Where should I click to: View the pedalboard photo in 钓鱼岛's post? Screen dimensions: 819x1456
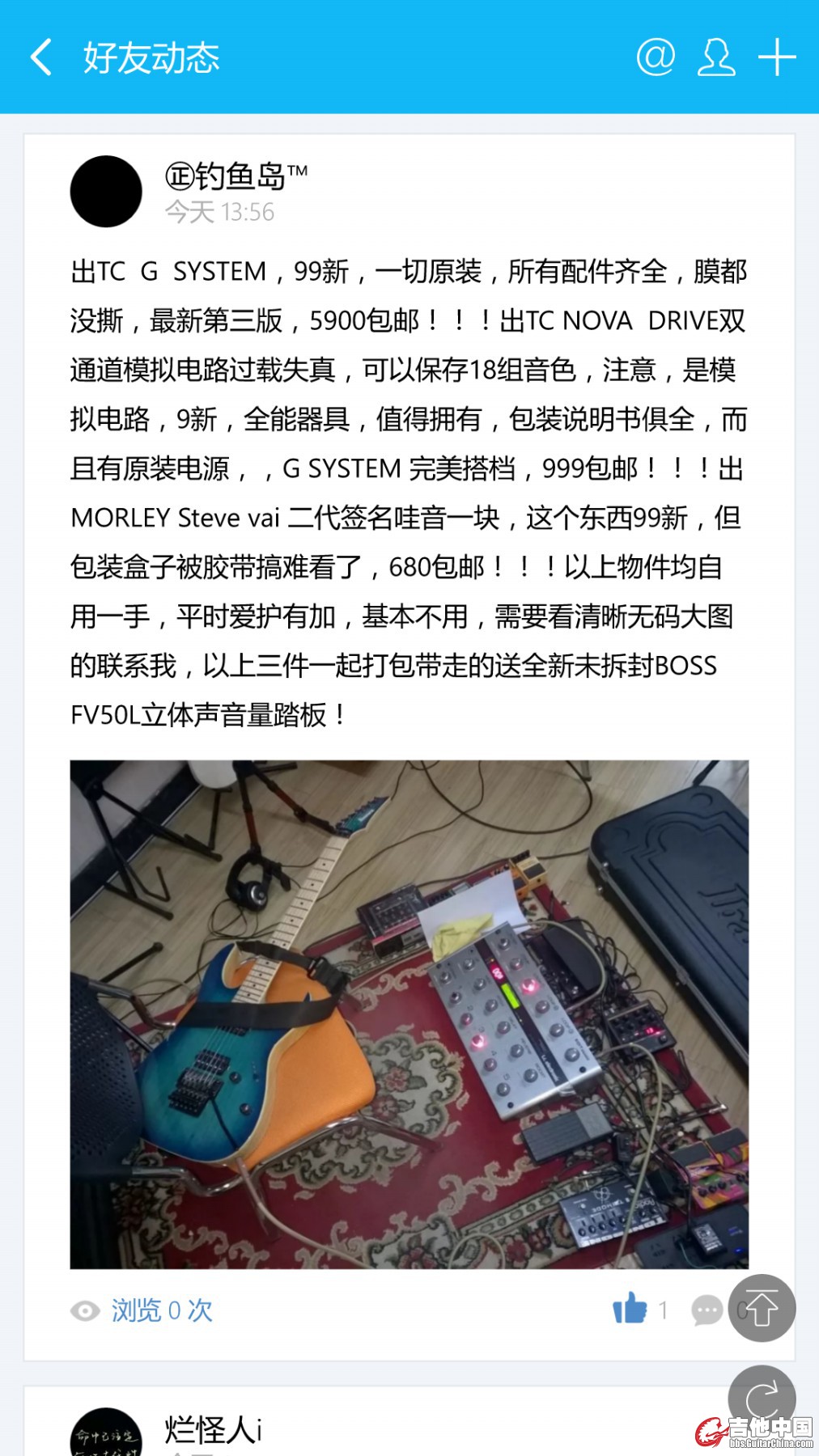coord(409,1014)
